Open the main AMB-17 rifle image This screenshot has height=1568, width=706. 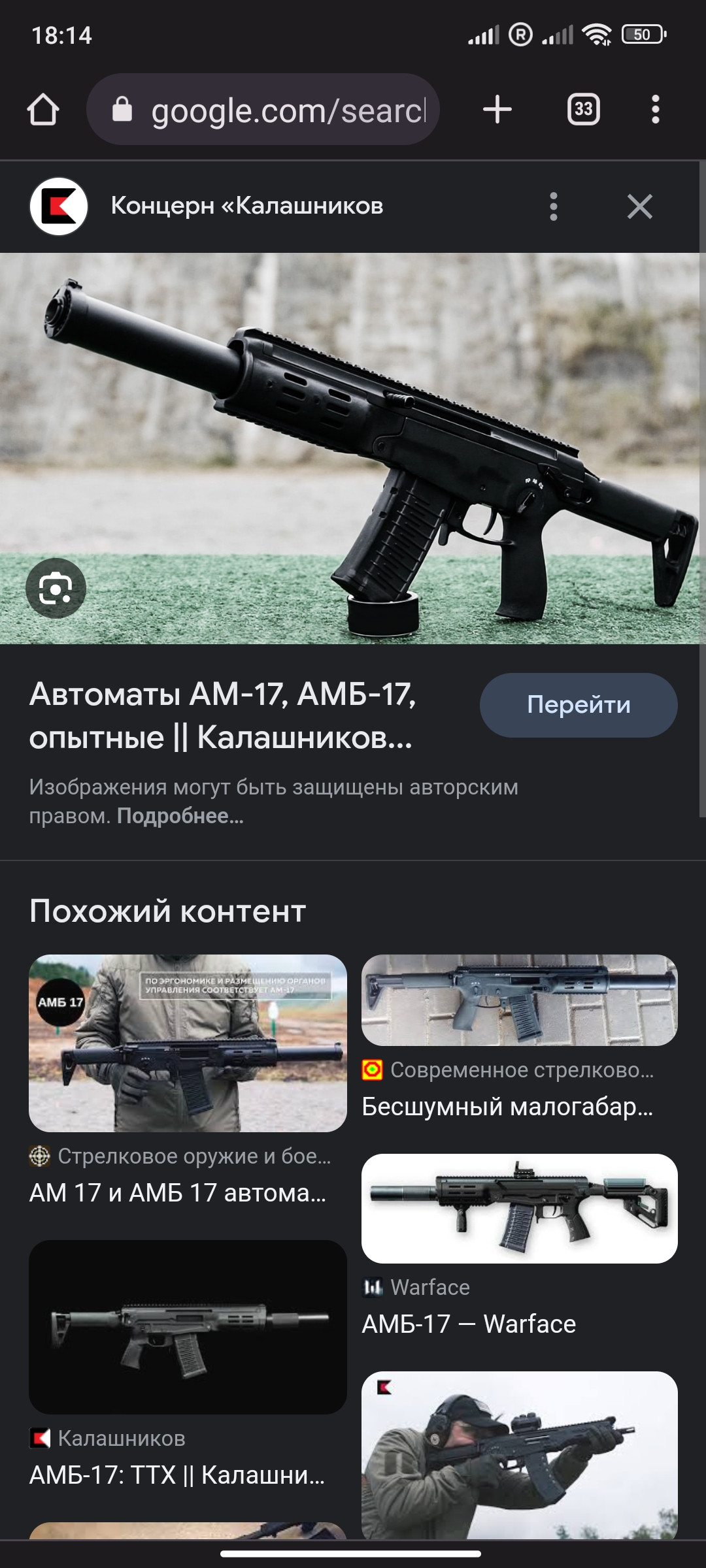353,448
